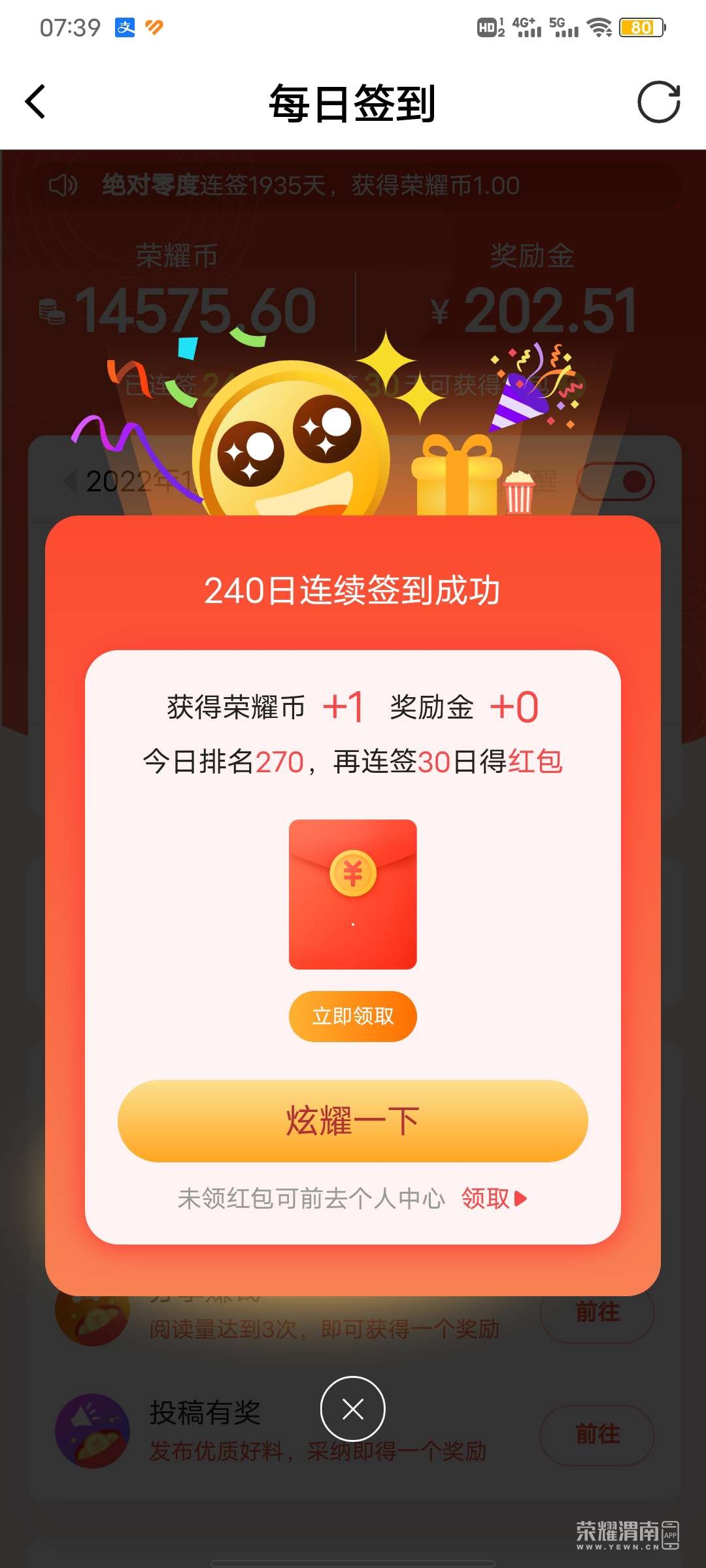Open the red envelope image
This screenshot has height=1568, width=706.
pos(352,894)
